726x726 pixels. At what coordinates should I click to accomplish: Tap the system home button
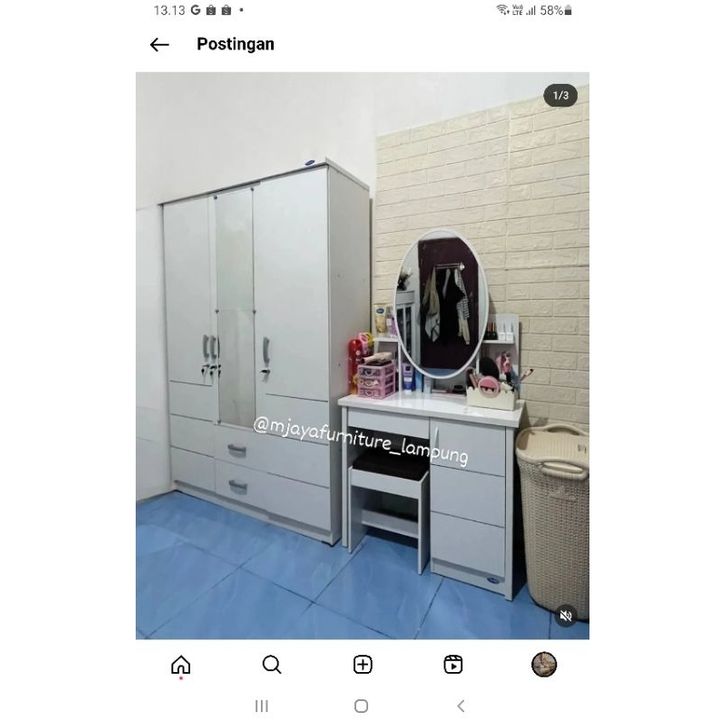pos(361,706)
